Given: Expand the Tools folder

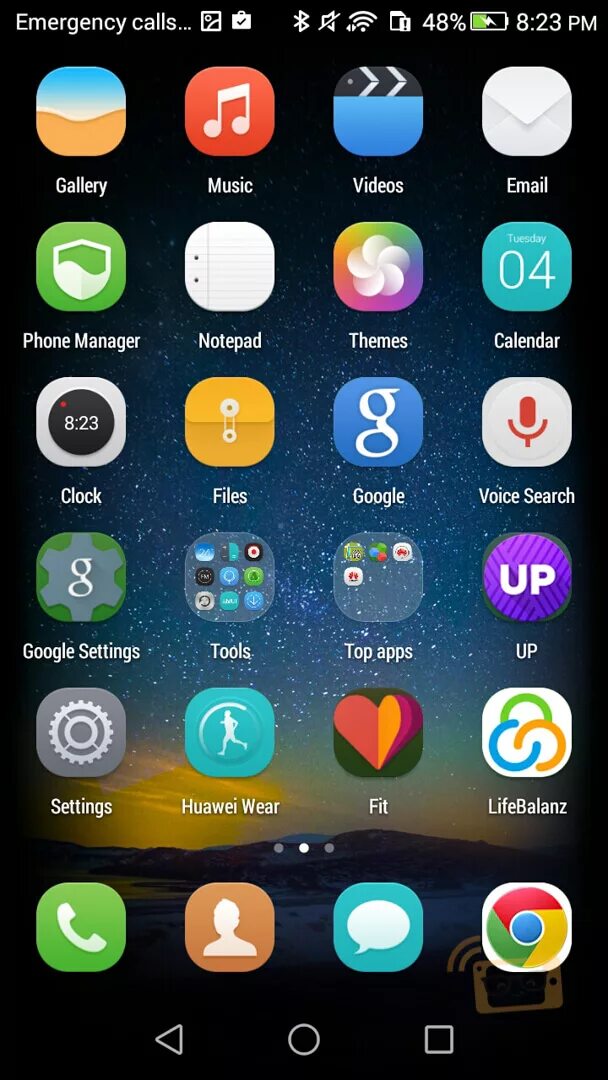Looking at the screenshot, I should [230, 577].
